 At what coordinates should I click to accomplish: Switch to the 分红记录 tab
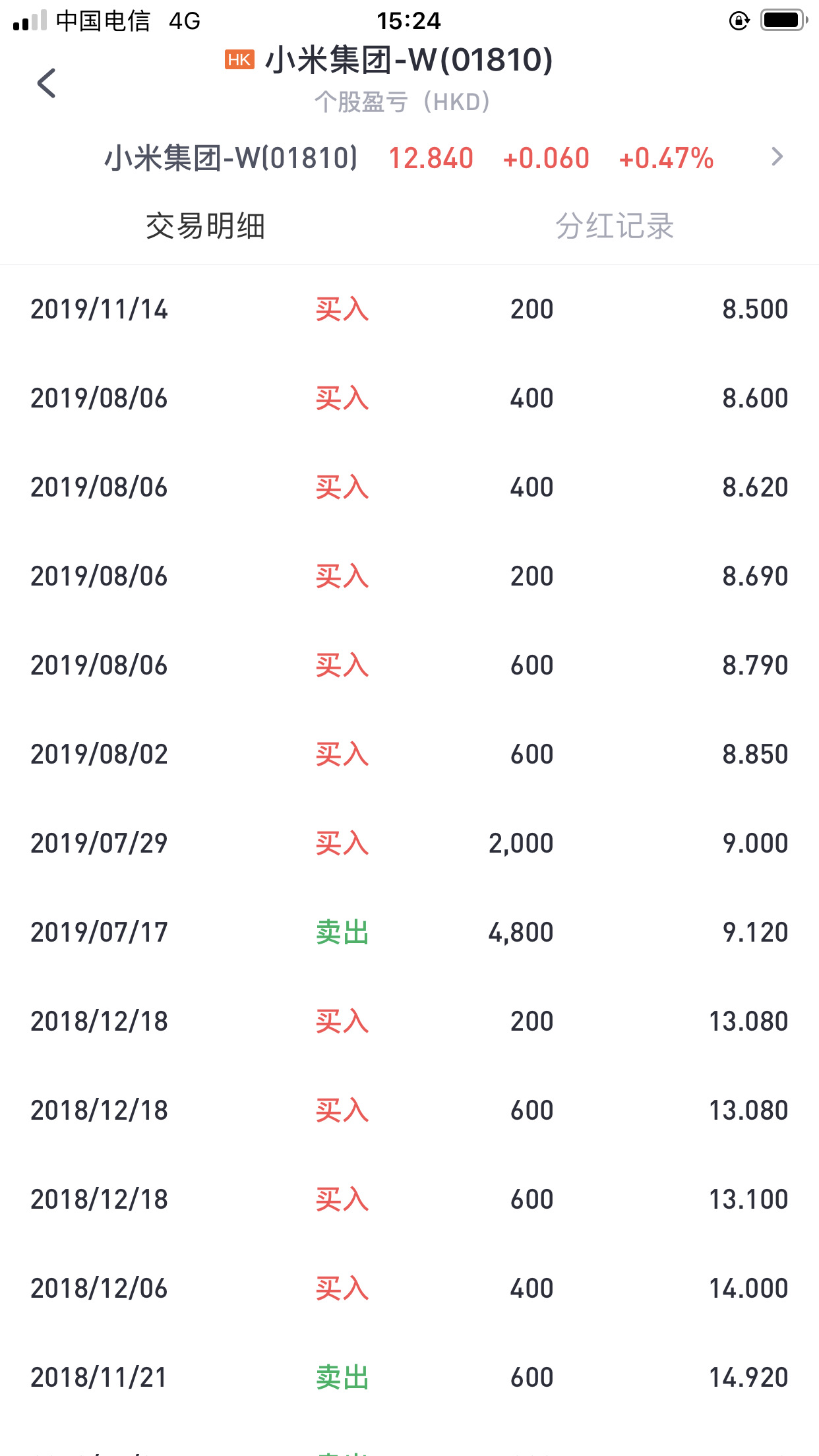pyautogui.click(x=614, y=226)
